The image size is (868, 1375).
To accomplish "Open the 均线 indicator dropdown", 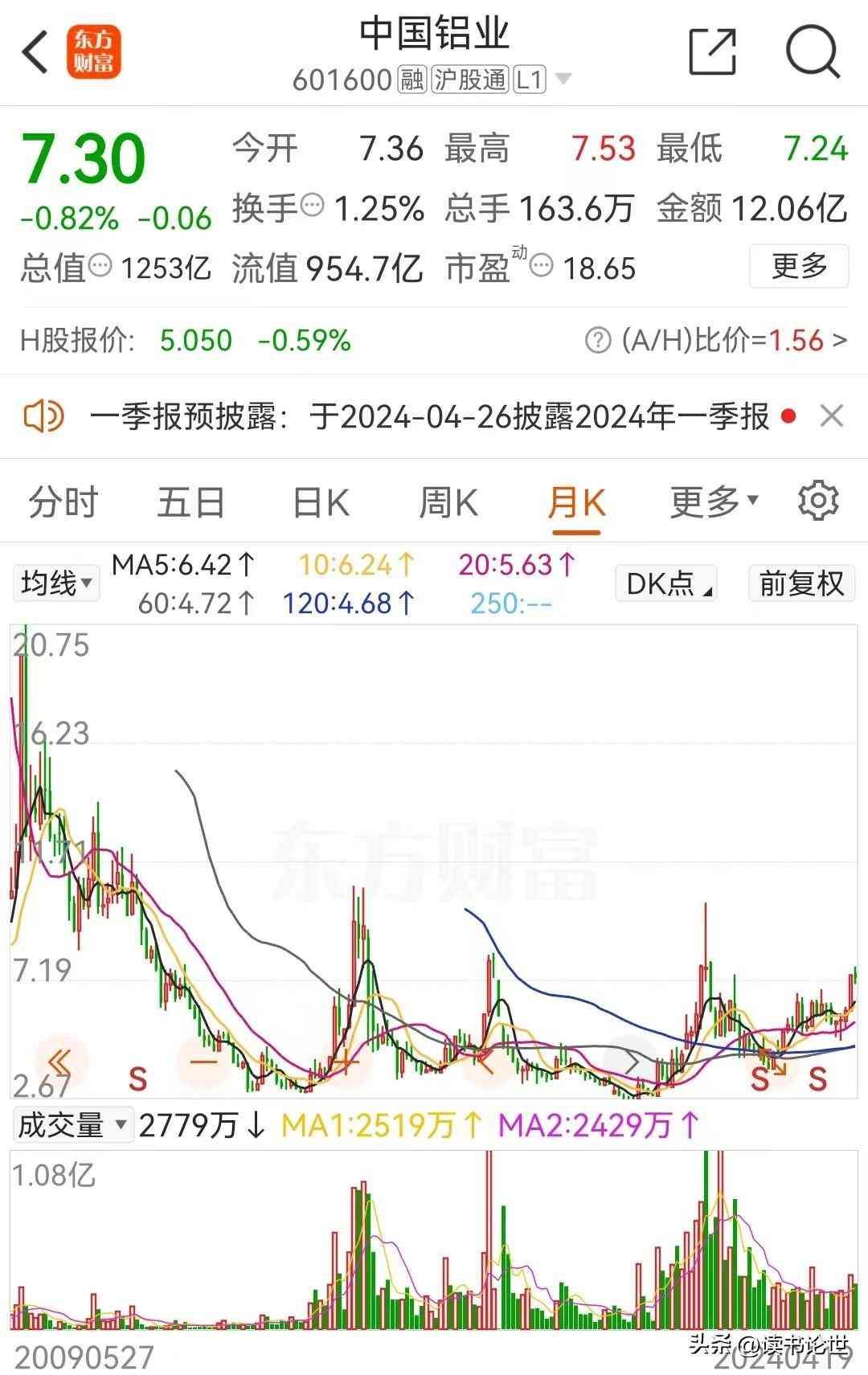I will tap(56, 583).
